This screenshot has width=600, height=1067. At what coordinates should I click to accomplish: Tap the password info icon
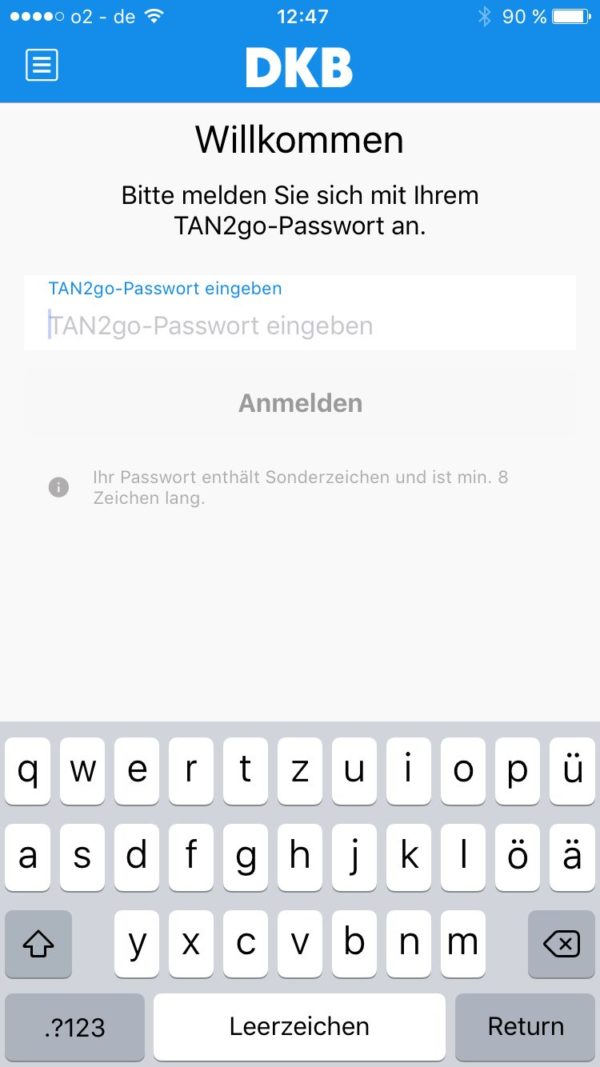click(x=59, y=487)
